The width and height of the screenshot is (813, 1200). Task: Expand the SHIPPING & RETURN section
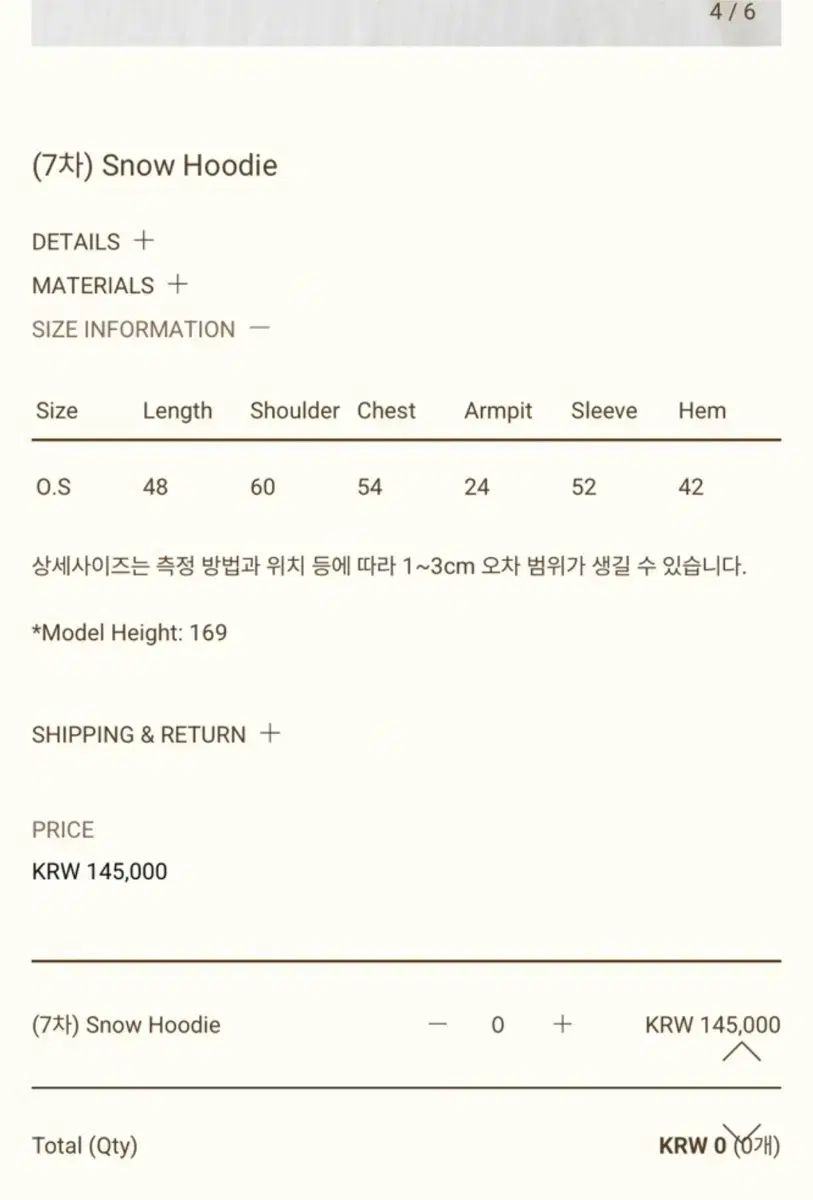[x=269, y=734]
